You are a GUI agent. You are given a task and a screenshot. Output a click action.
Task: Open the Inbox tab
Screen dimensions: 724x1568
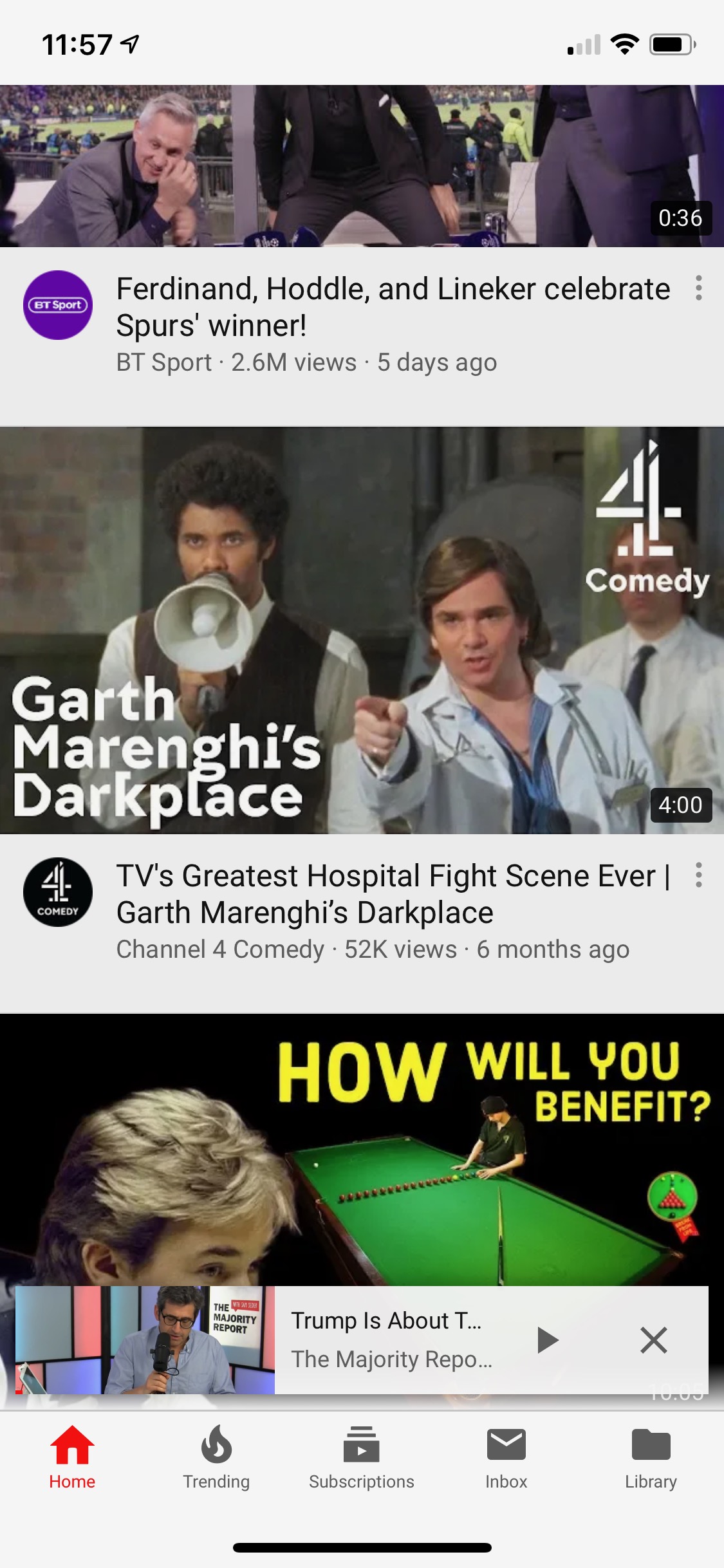[x=506, y=1457]
